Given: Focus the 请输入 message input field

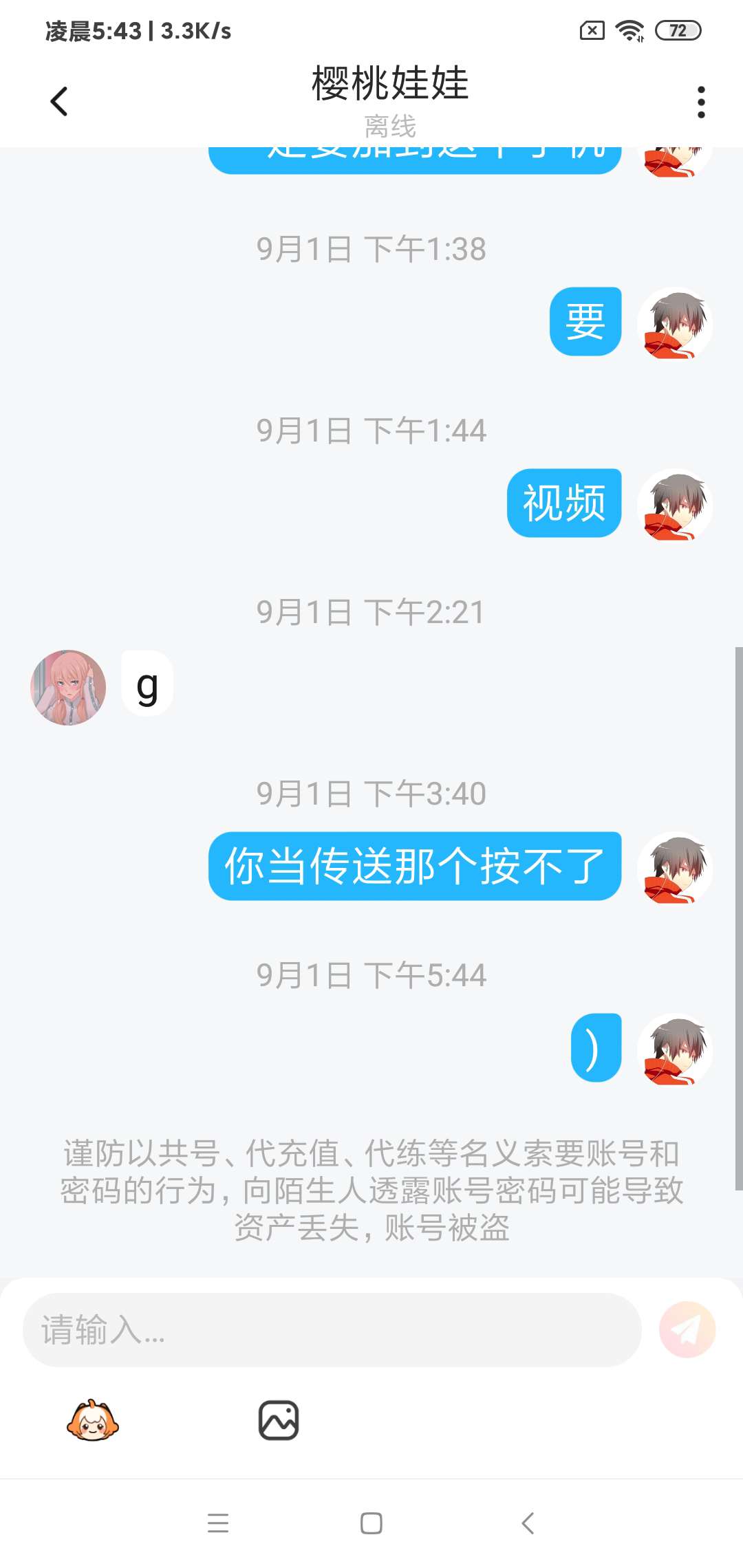Looking at the screenshot, I should (332, 1330).
